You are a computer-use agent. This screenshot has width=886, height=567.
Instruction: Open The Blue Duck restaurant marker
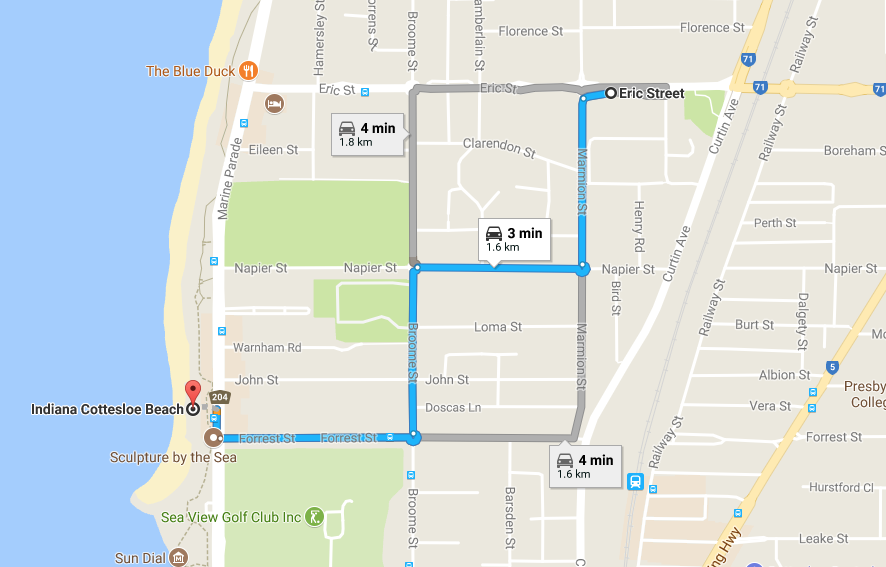[249, 71]
